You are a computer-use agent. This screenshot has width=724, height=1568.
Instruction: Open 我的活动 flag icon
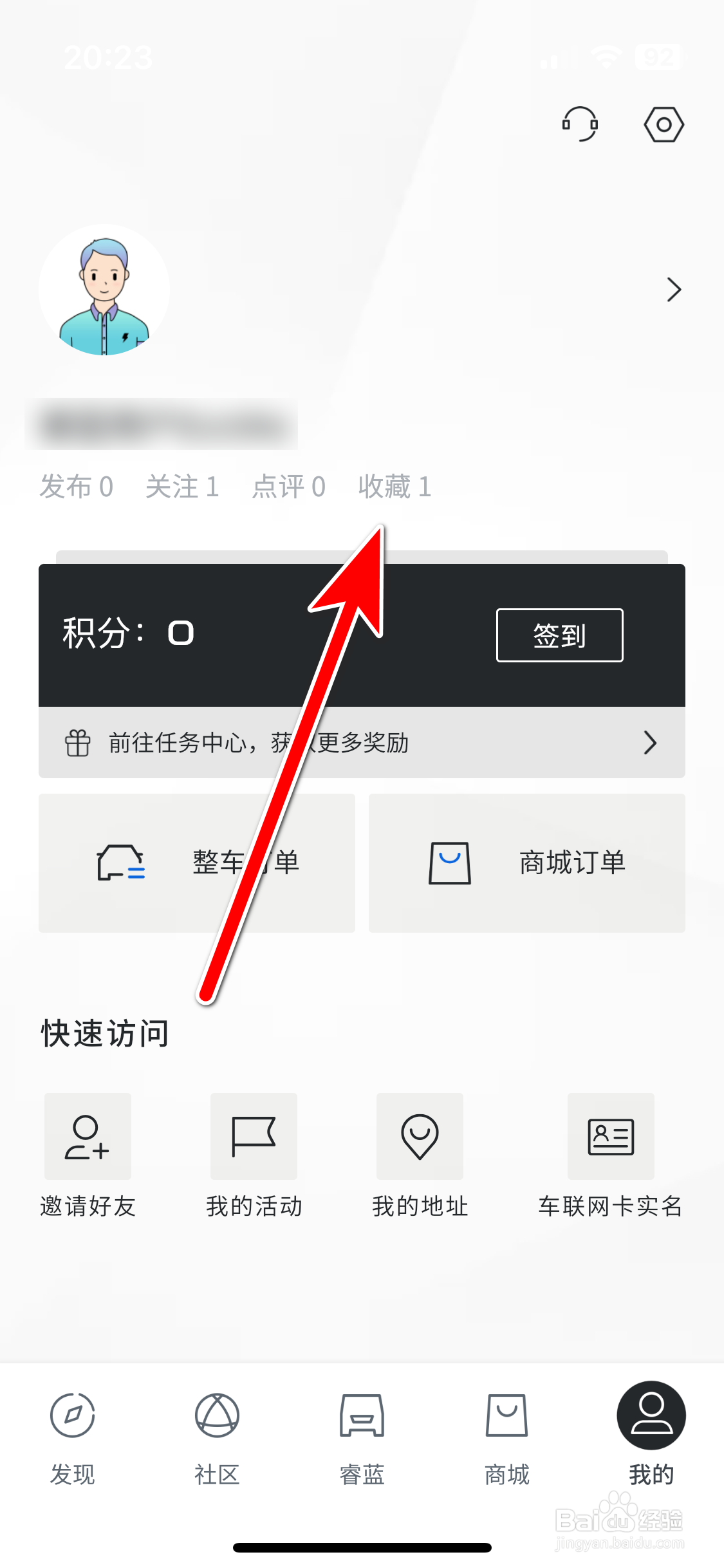click(253, 1137)
